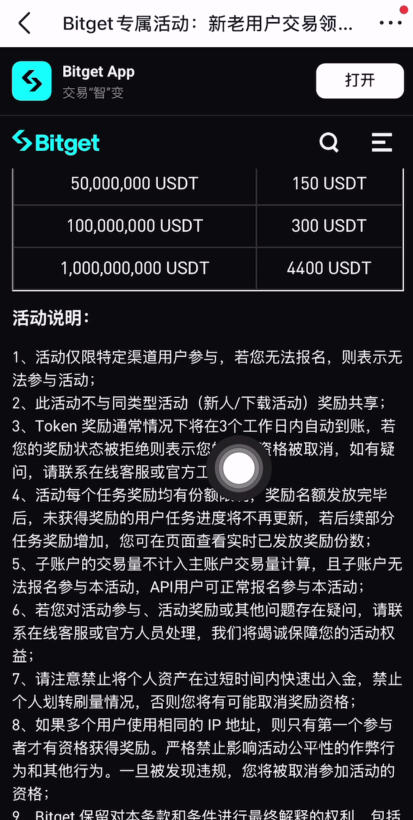Open the three-dot overflow menu
The width and height of the screenshot is (413, 820).
tap(390, 23)
